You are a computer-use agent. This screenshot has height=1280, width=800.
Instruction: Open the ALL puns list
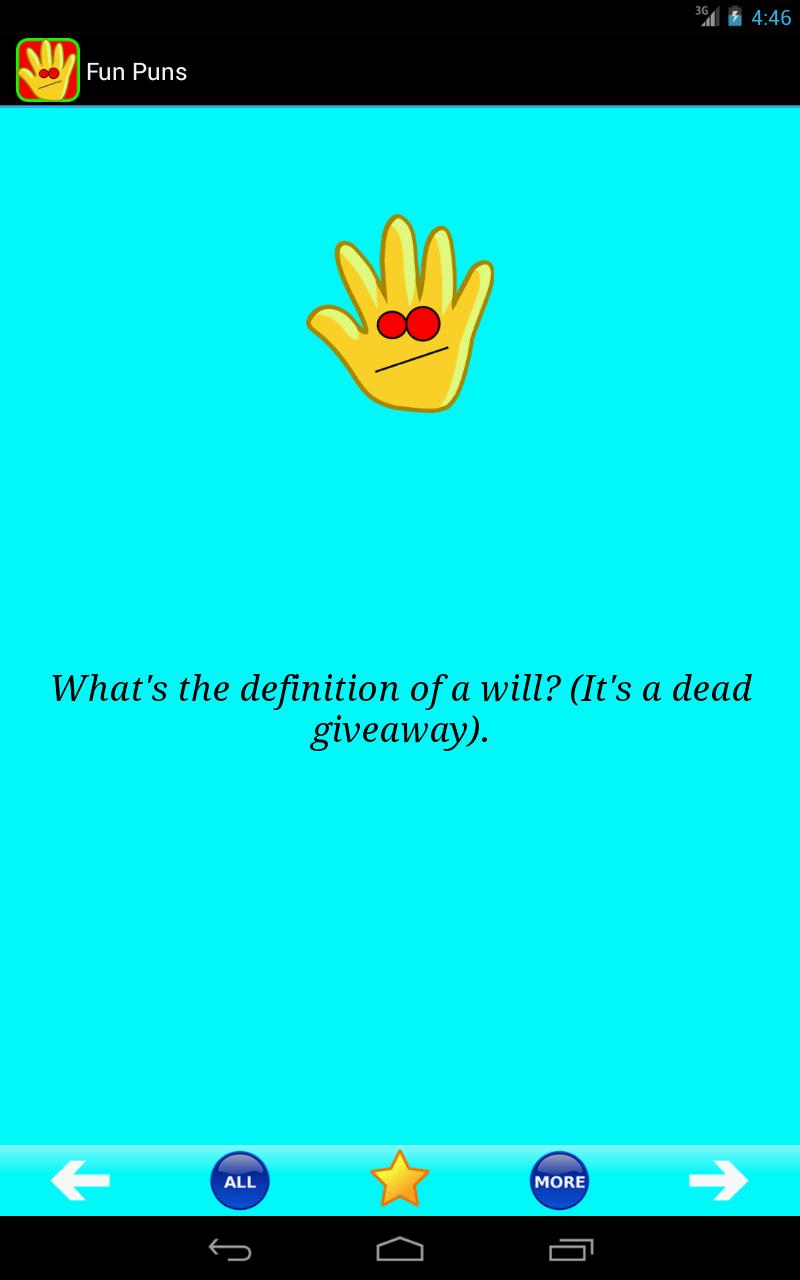[x=240, y=1180]
